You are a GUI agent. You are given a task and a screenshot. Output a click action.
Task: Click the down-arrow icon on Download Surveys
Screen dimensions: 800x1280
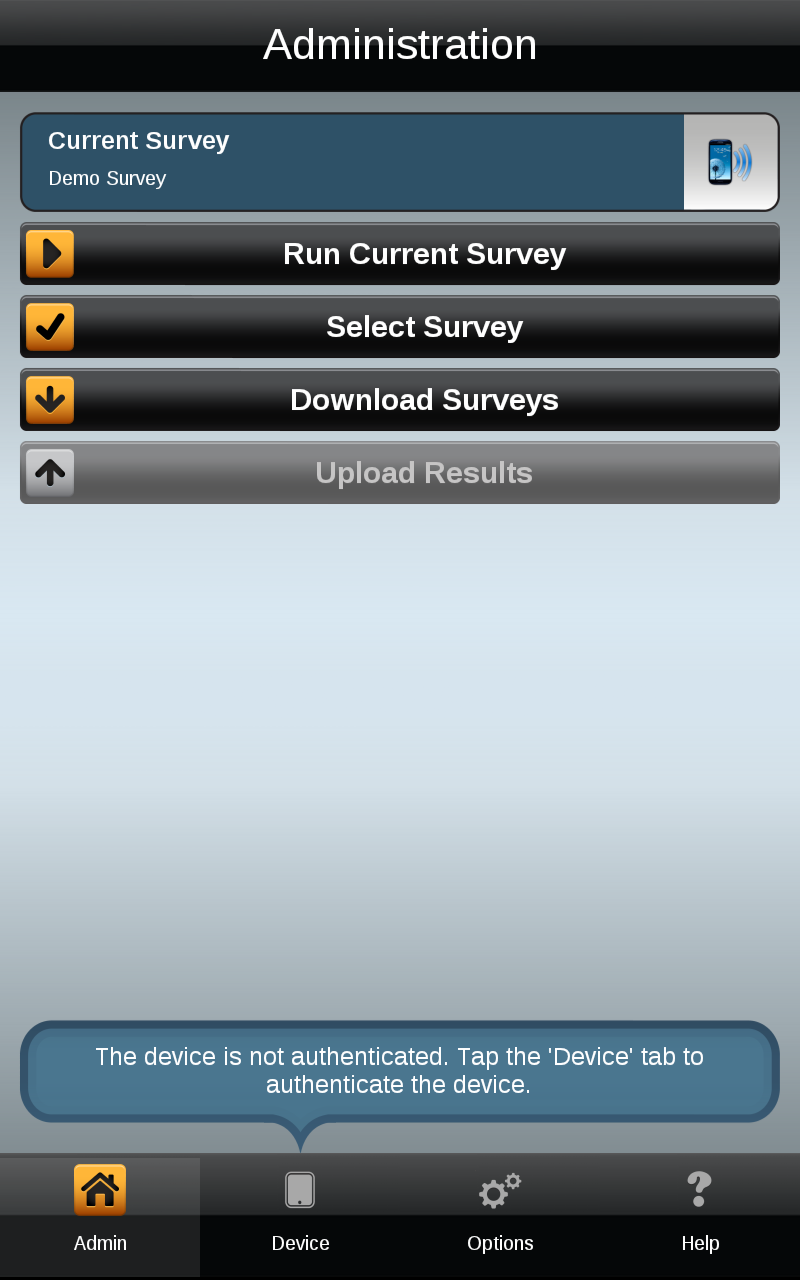[x=49, y=400]
